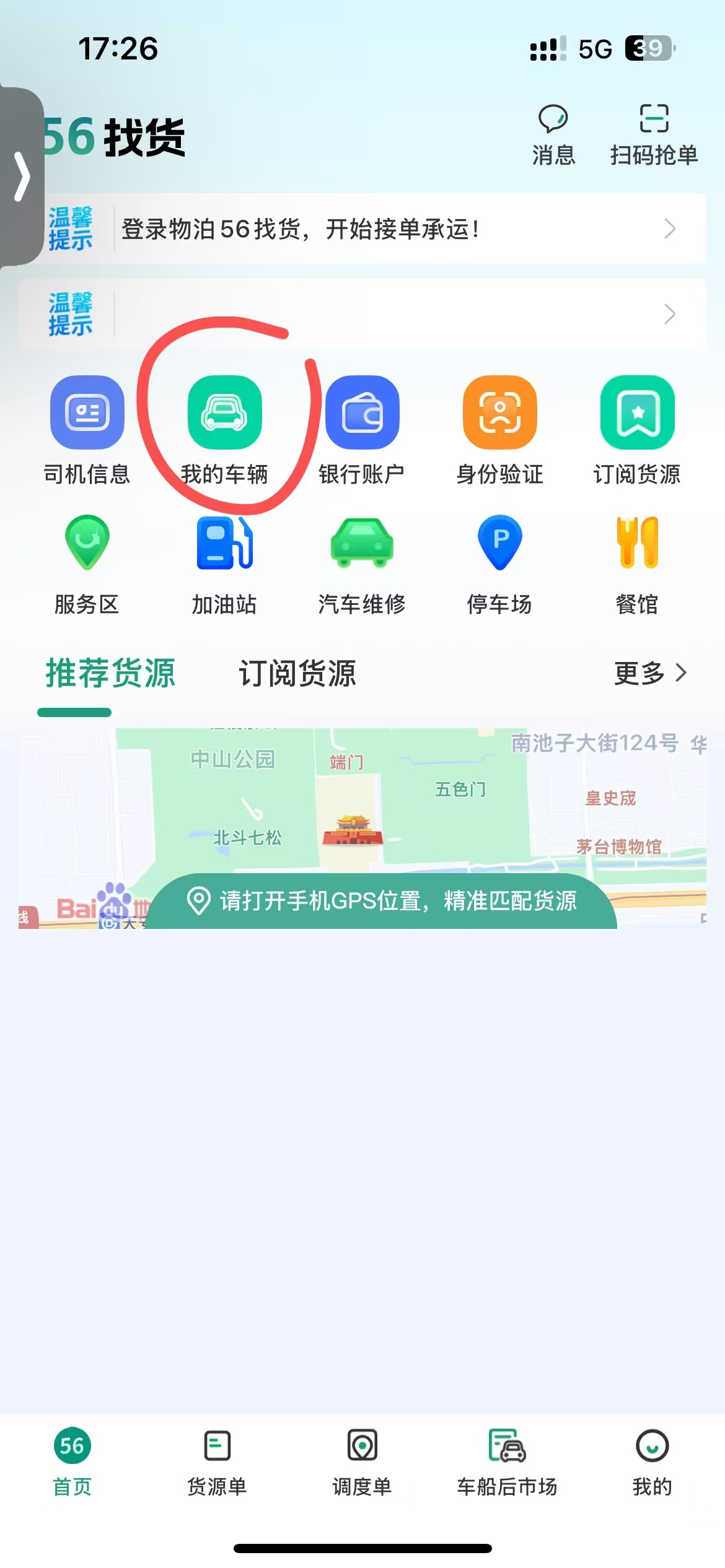The width and height of the screenshot is (725, 1568).
Task: Tap the GPS location prompt banner
Action: [382, 900]
